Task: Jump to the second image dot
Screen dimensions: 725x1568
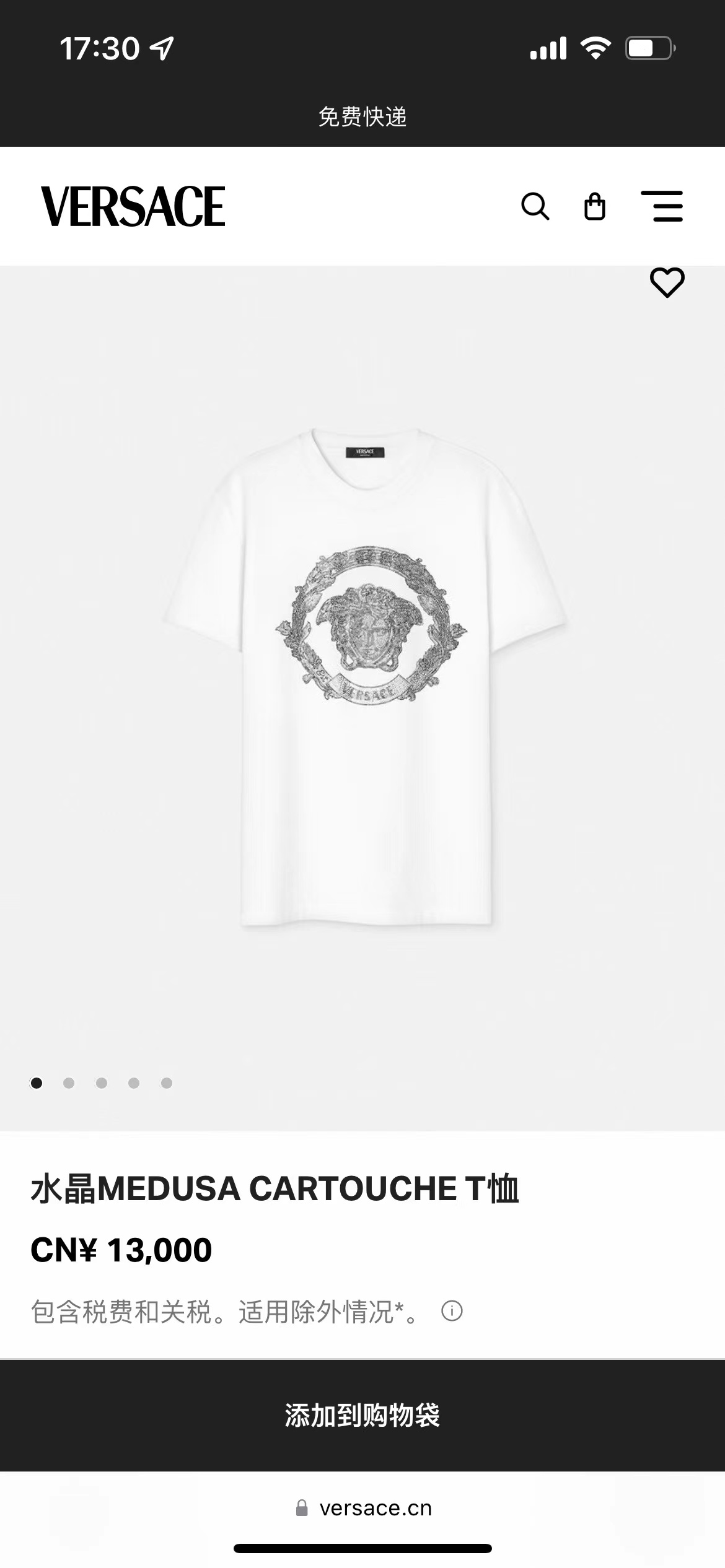Action: pyautogui.click(x=69, y=1082)
